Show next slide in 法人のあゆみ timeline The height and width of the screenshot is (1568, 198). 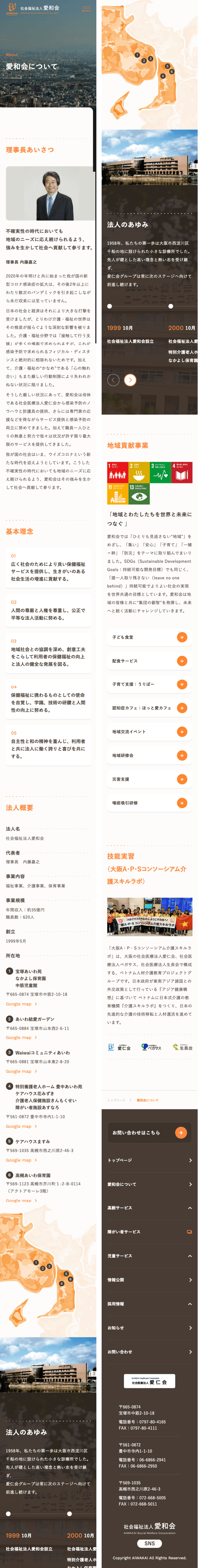pos(130,380)
